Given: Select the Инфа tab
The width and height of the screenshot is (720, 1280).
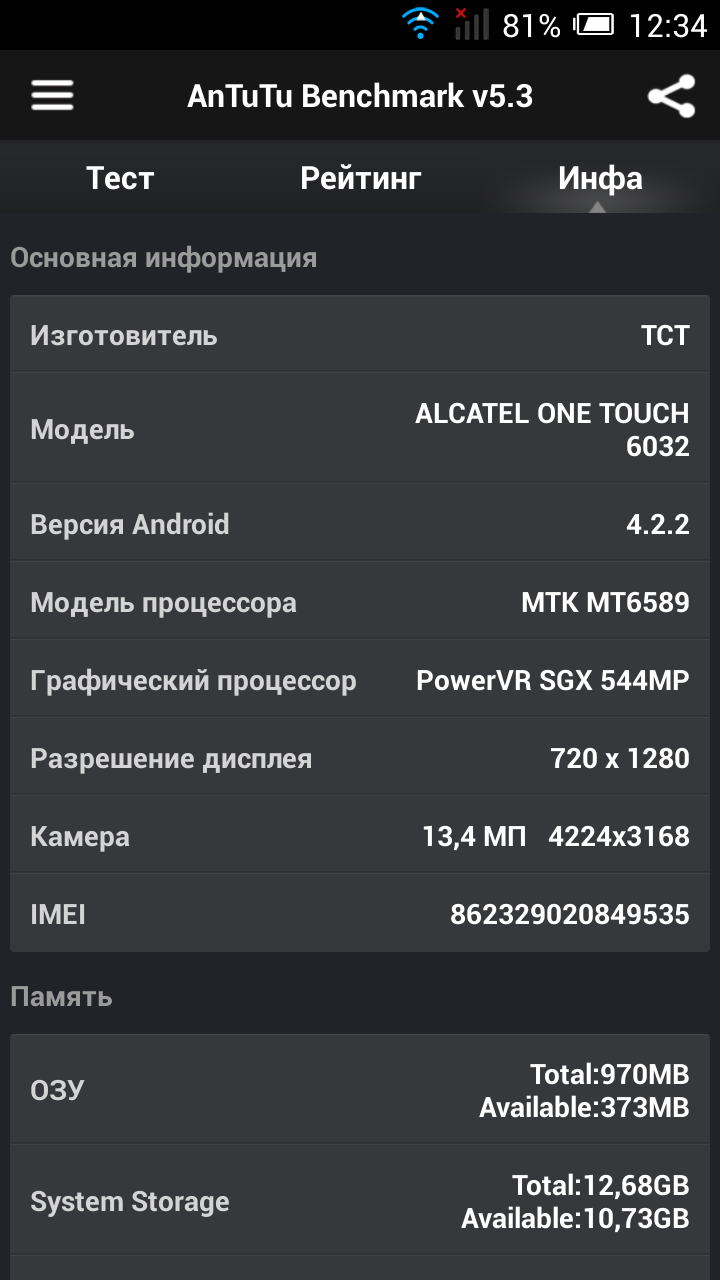Looking at the screenshot, I should coord(600,178).
